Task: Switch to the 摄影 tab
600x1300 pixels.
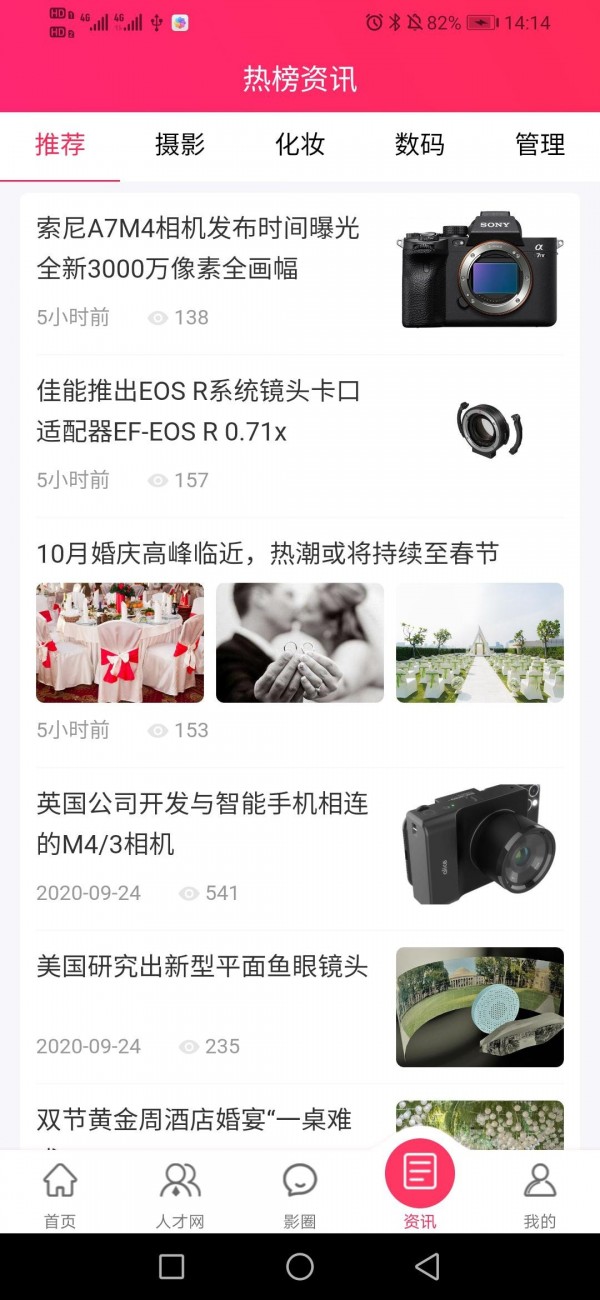Action: [180, 145]
